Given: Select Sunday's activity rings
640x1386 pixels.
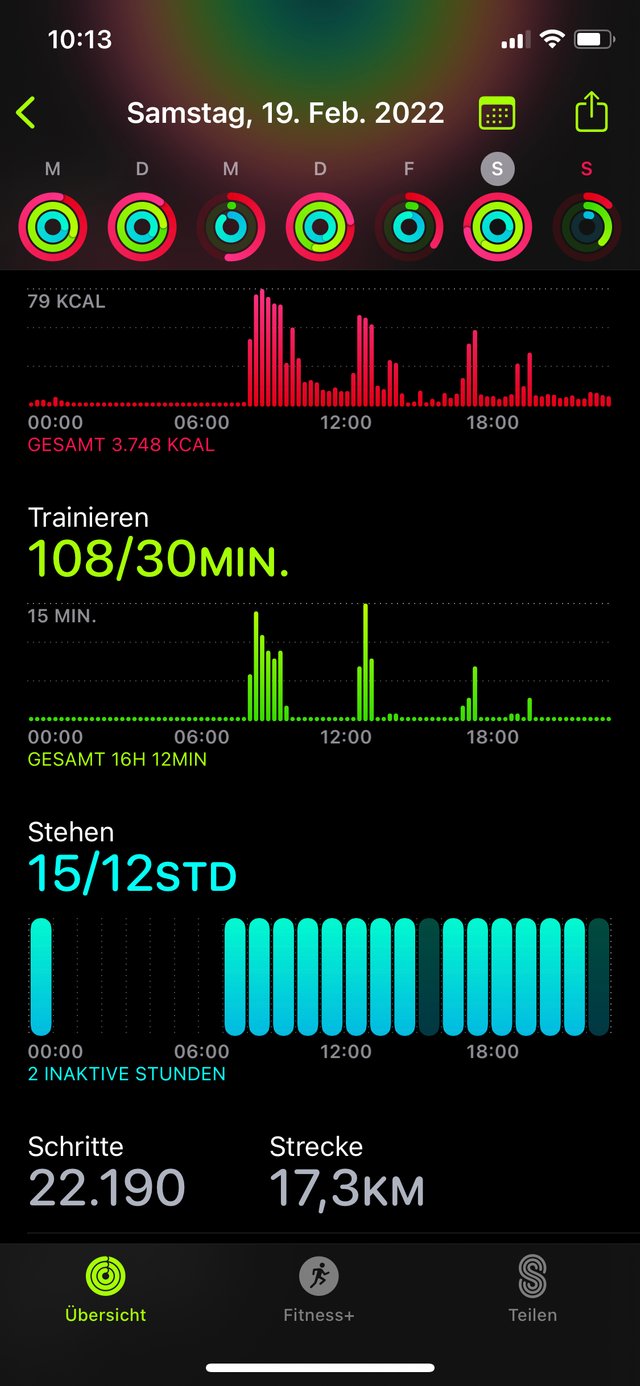Looking at the screenshot, I should pyautogui.click(x=587, y=227).
